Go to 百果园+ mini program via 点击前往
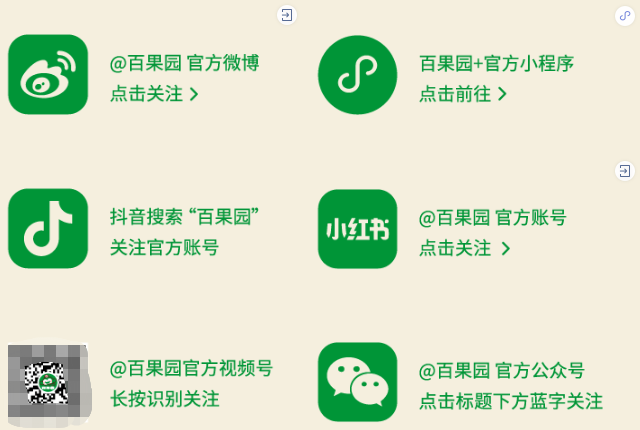The width and height of the screenshot is (640, 430). 463,94
